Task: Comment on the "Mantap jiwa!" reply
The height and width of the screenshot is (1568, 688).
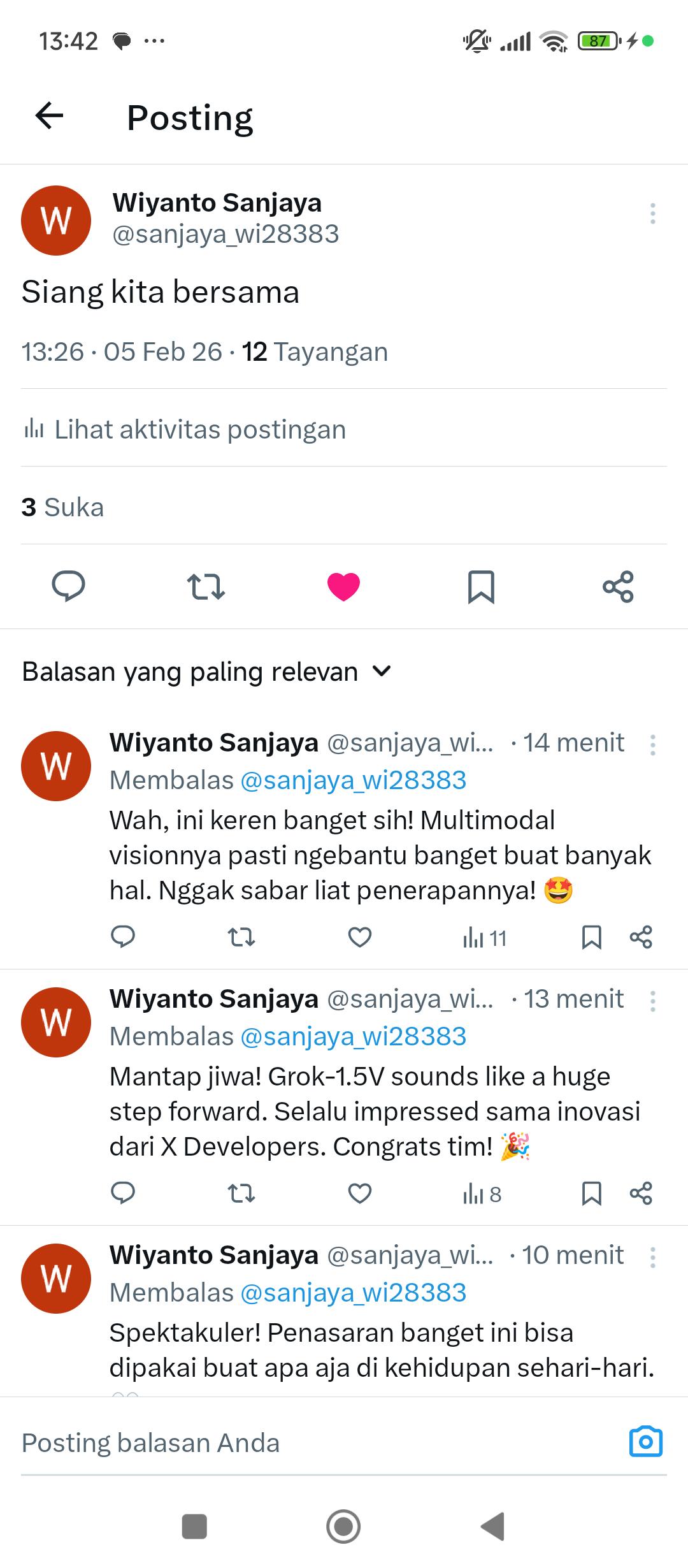Action: coord(123,1193)
